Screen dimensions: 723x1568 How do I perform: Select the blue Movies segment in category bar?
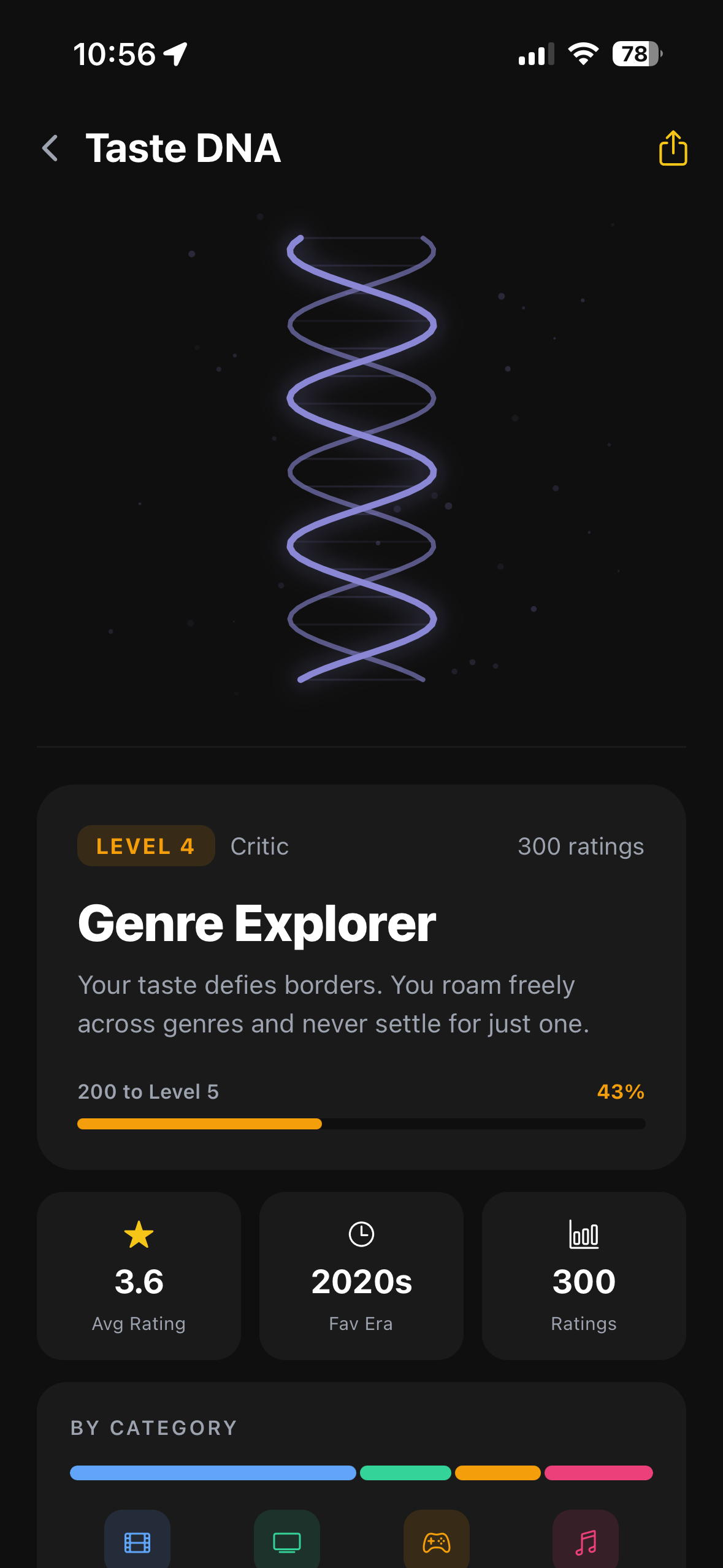coord(213,1473)
